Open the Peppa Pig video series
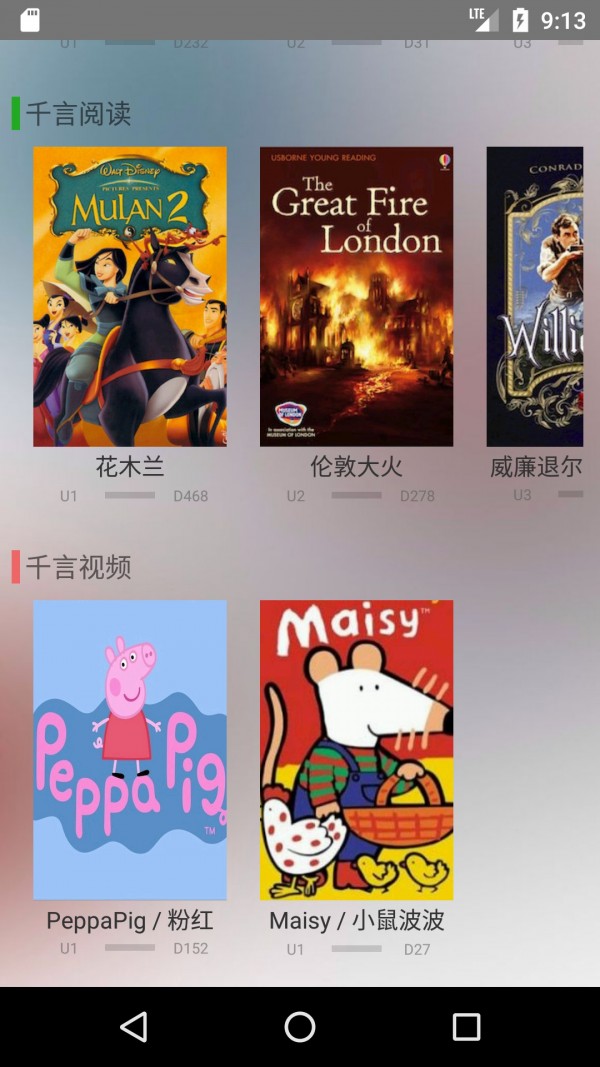The image size is (600, 1067). [130, 750]
